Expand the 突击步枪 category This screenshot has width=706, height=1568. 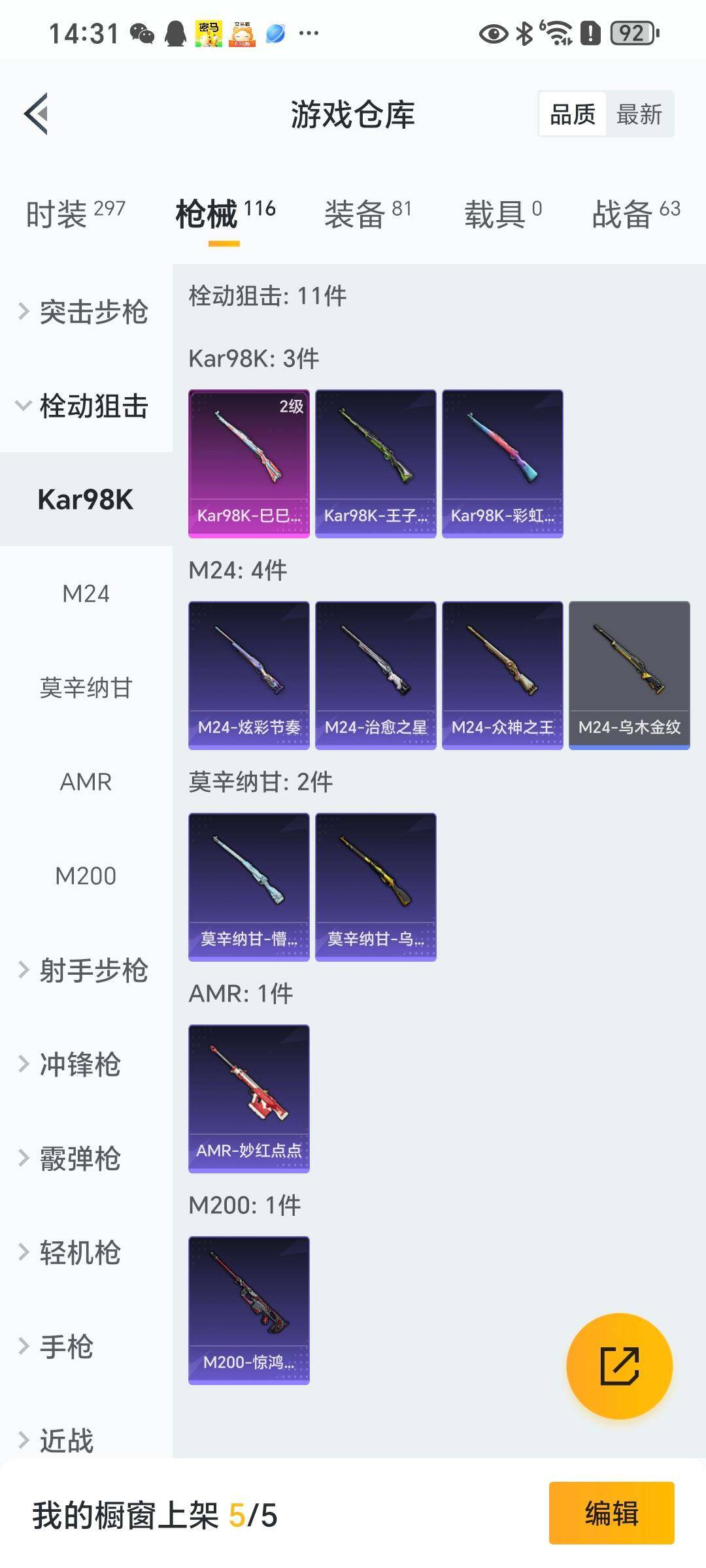85,312
